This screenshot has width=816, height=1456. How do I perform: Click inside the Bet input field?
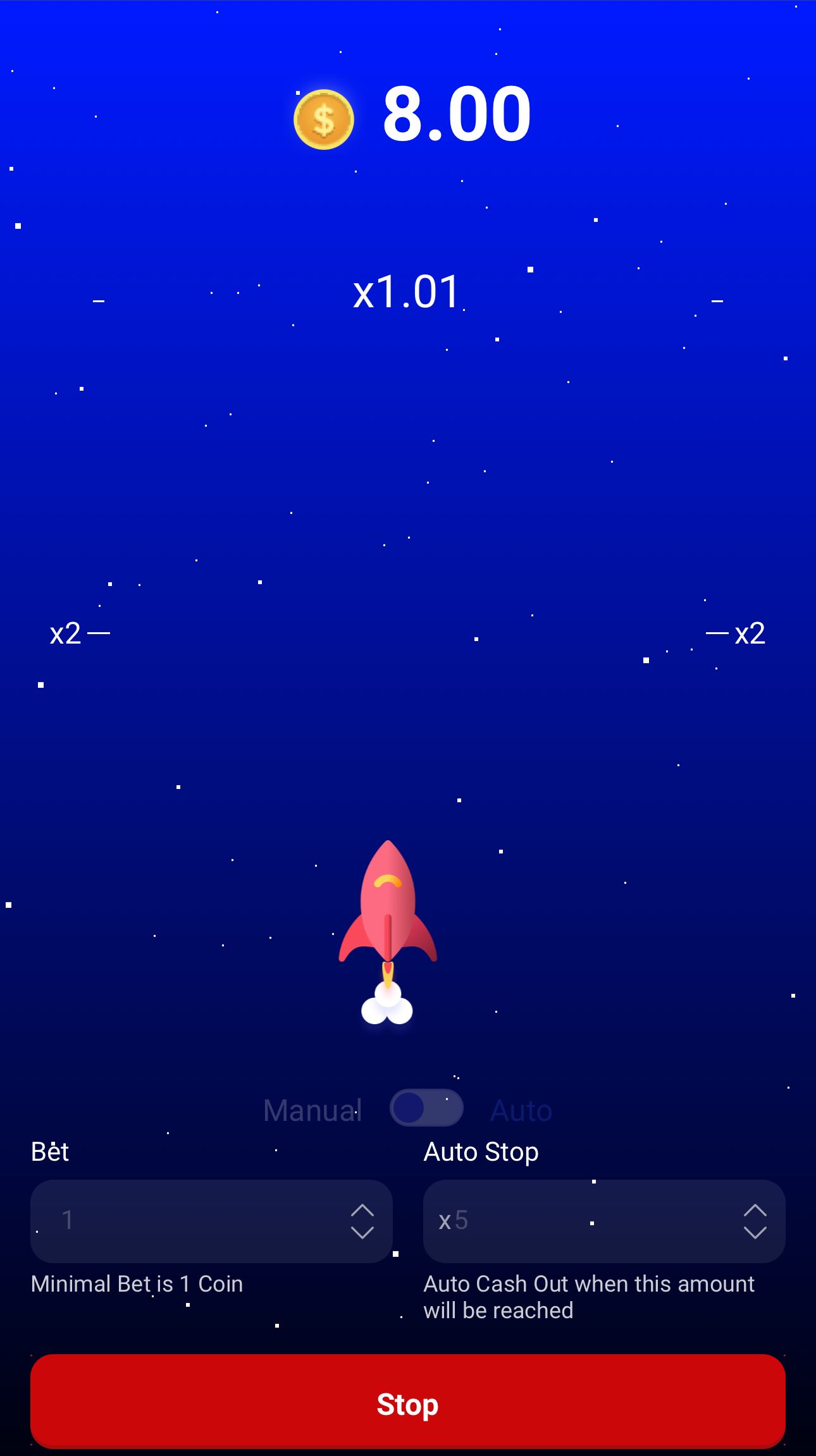point(190,1220)
